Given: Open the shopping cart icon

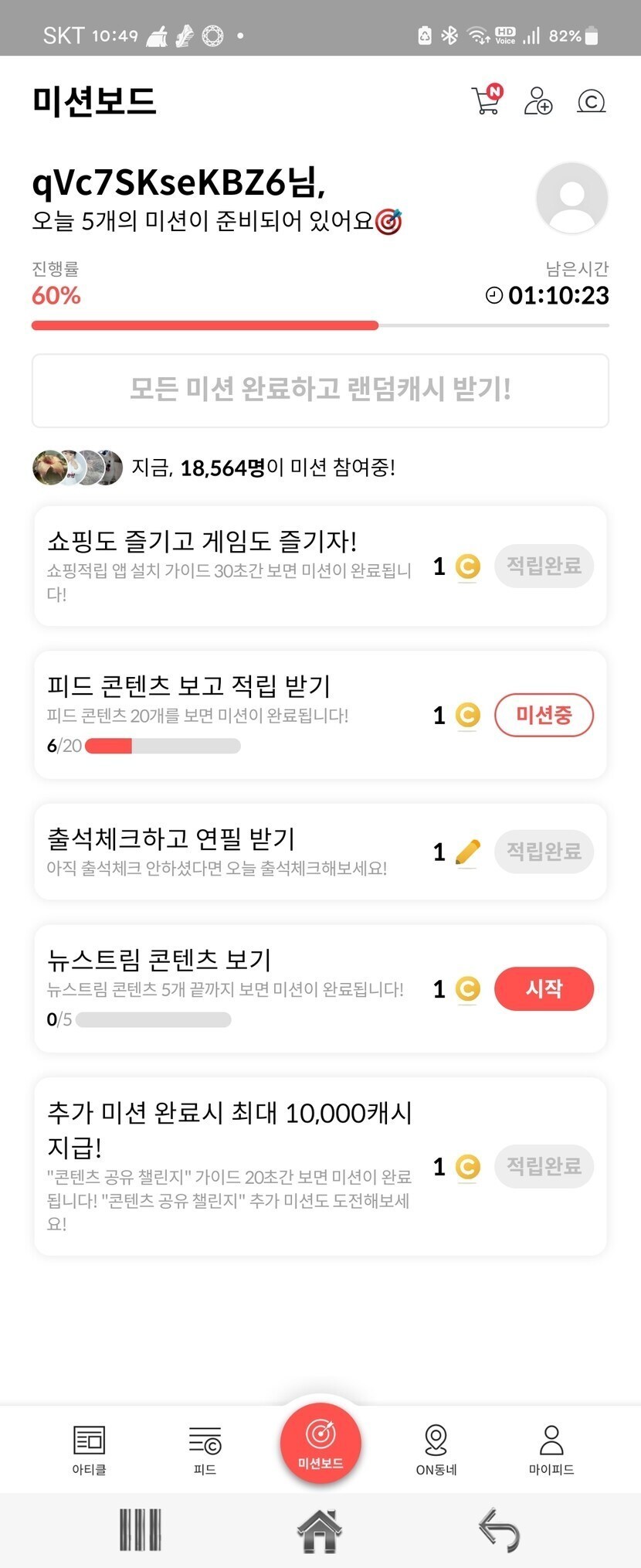Looking at the screenshot, I should [x=486, y=100].
